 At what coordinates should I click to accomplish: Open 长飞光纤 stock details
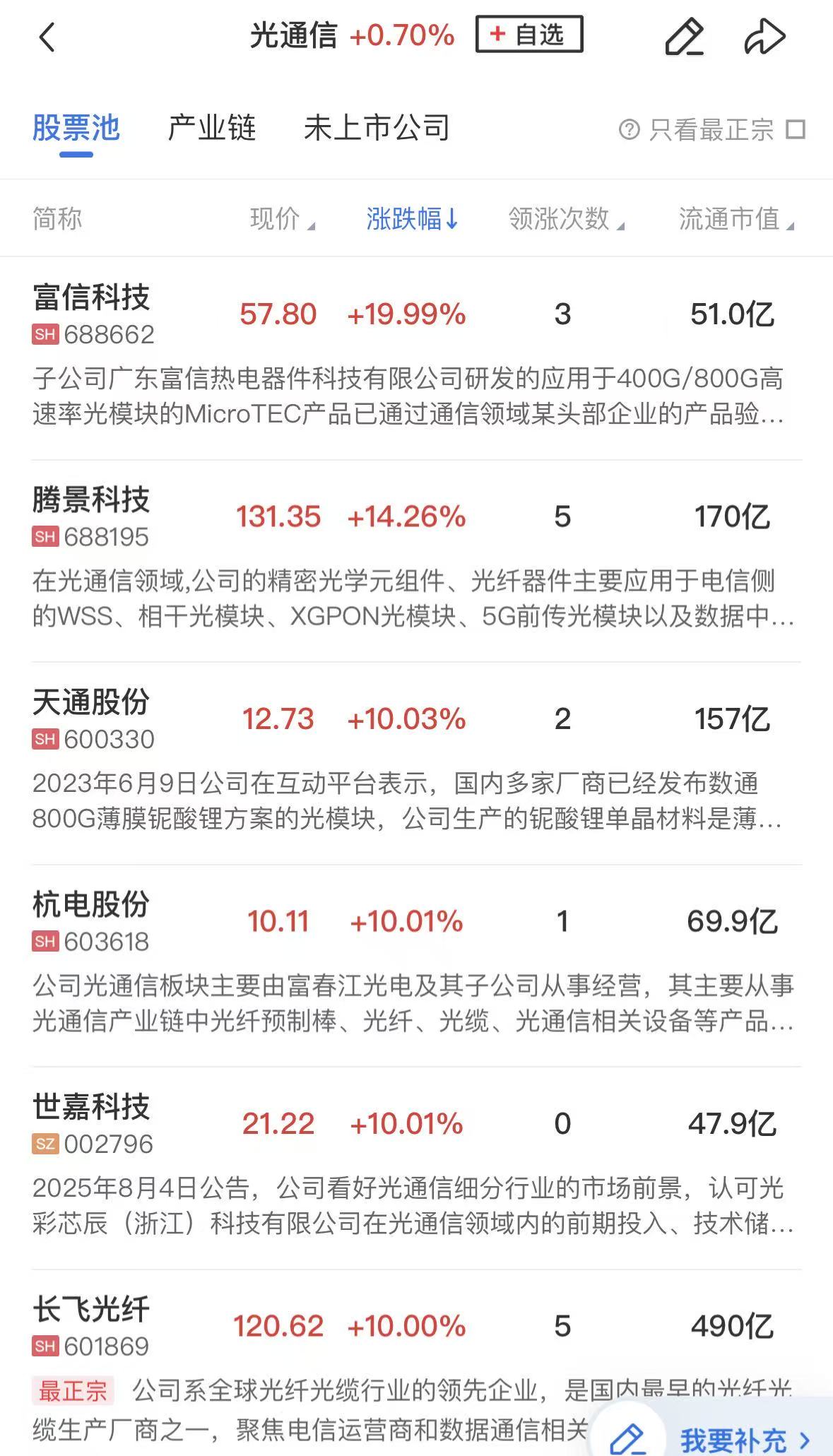[91, 1310]
